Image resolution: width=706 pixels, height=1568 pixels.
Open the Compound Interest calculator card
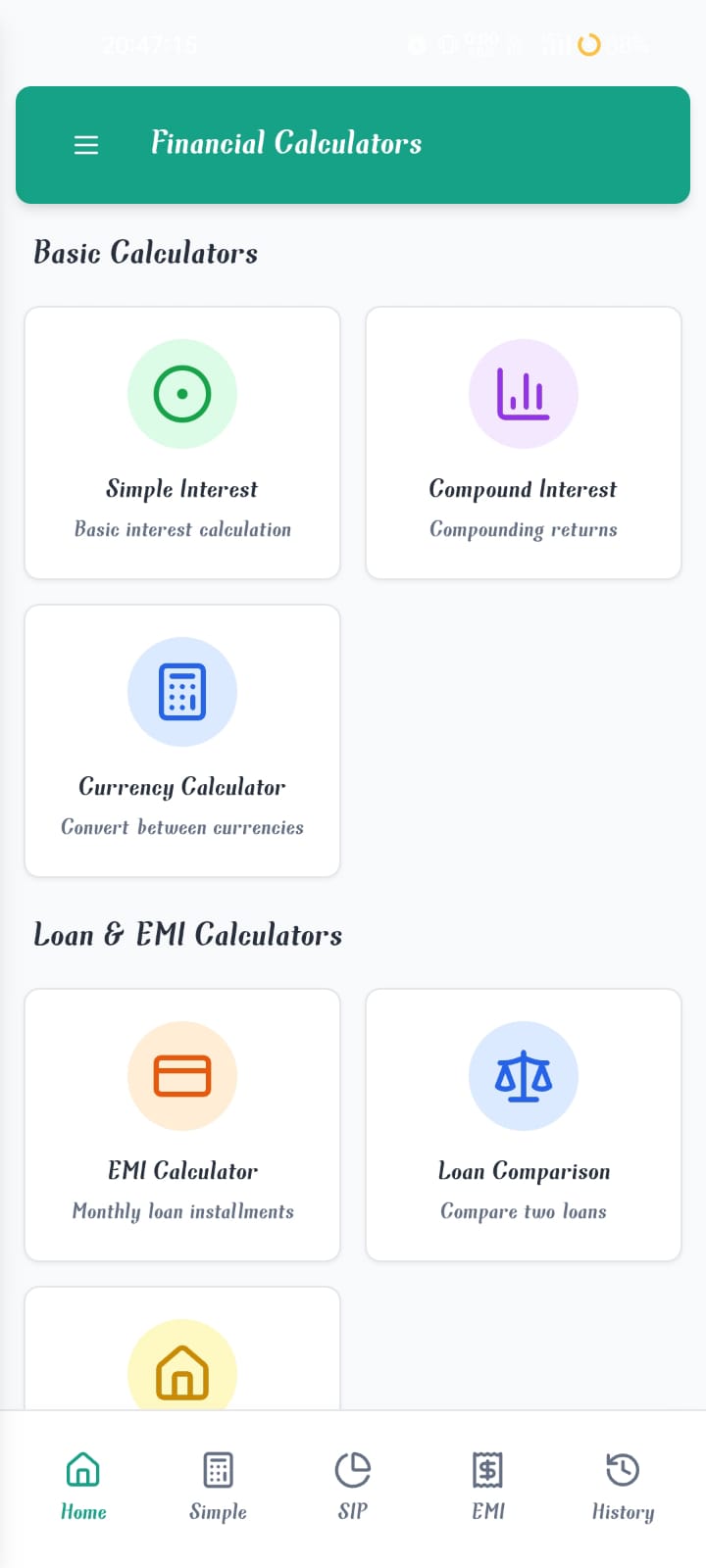coord(523,441)
